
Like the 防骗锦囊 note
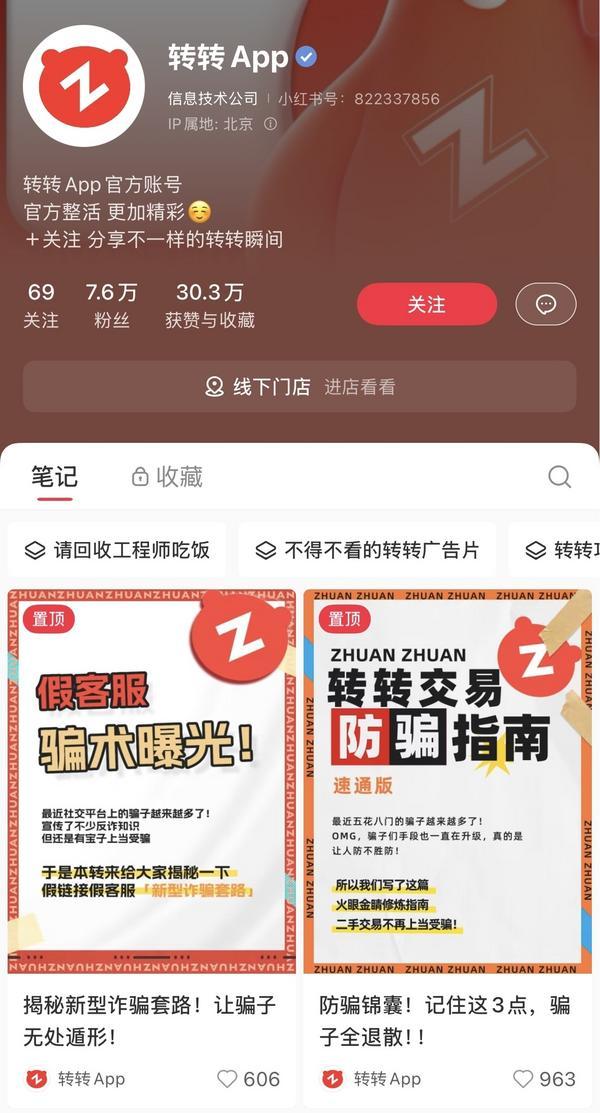tap(523, 1079)
